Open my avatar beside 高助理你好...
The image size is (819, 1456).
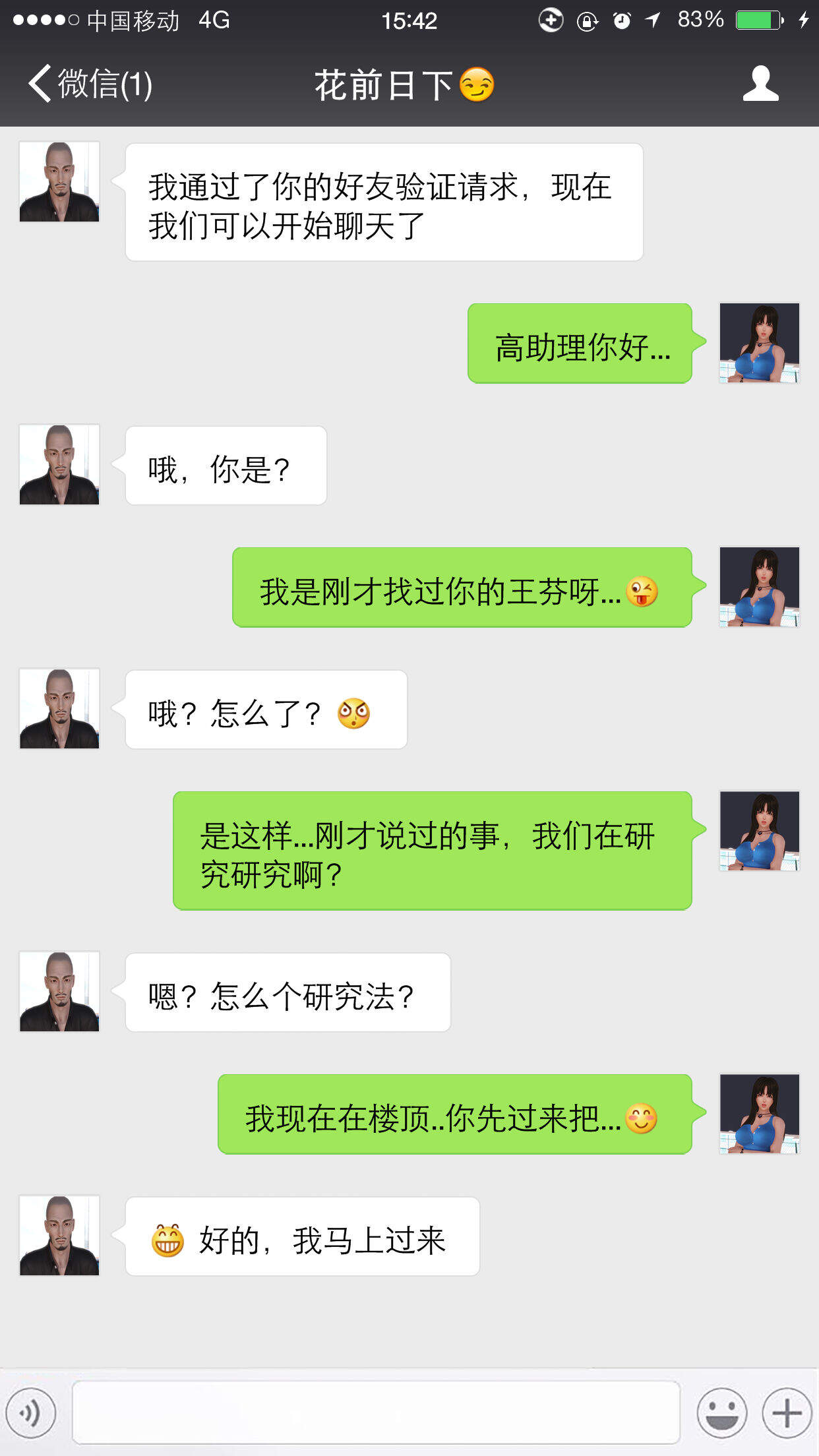click(759, 343)
